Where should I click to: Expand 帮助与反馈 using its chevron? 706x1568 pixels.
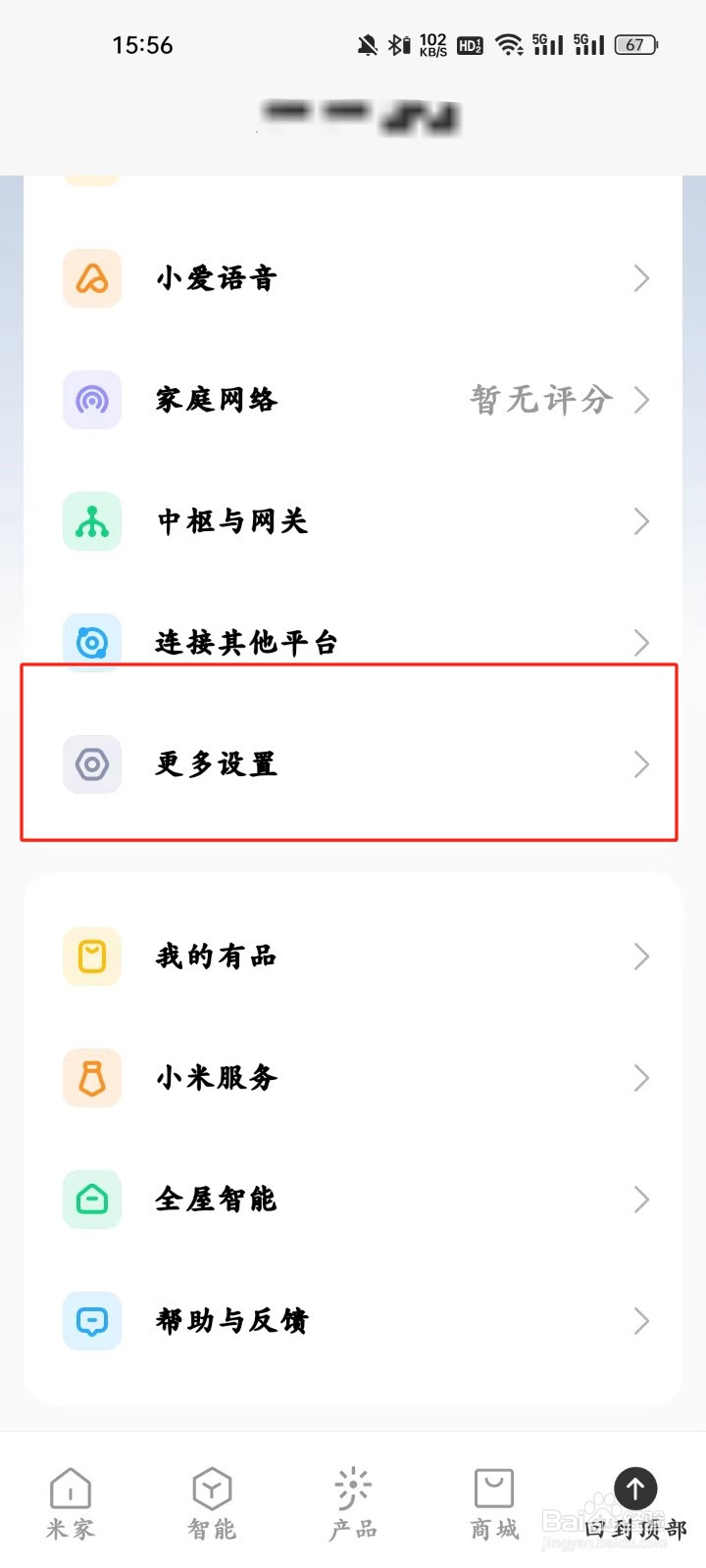[642, 1321]
